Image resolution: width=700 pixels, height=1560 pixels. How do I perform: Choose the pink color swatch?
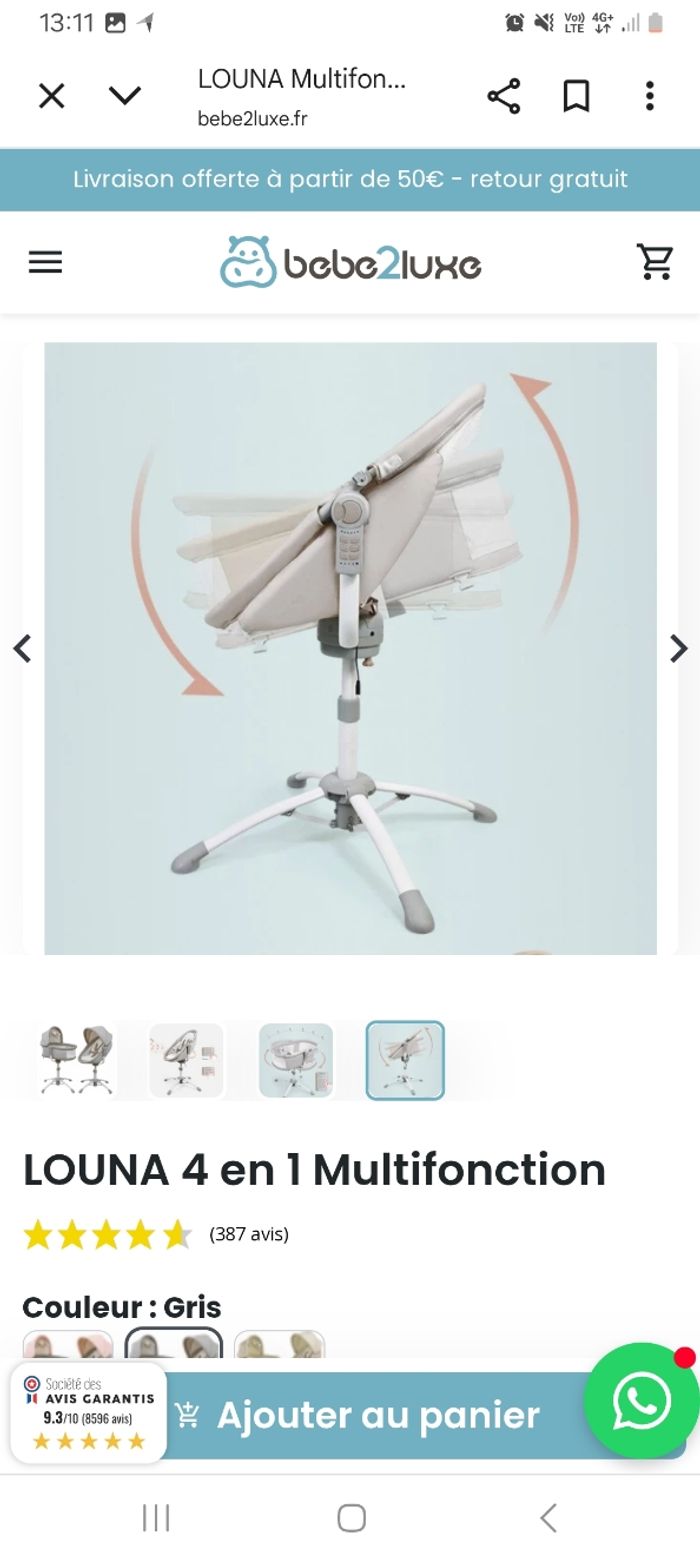[68, 1346]
